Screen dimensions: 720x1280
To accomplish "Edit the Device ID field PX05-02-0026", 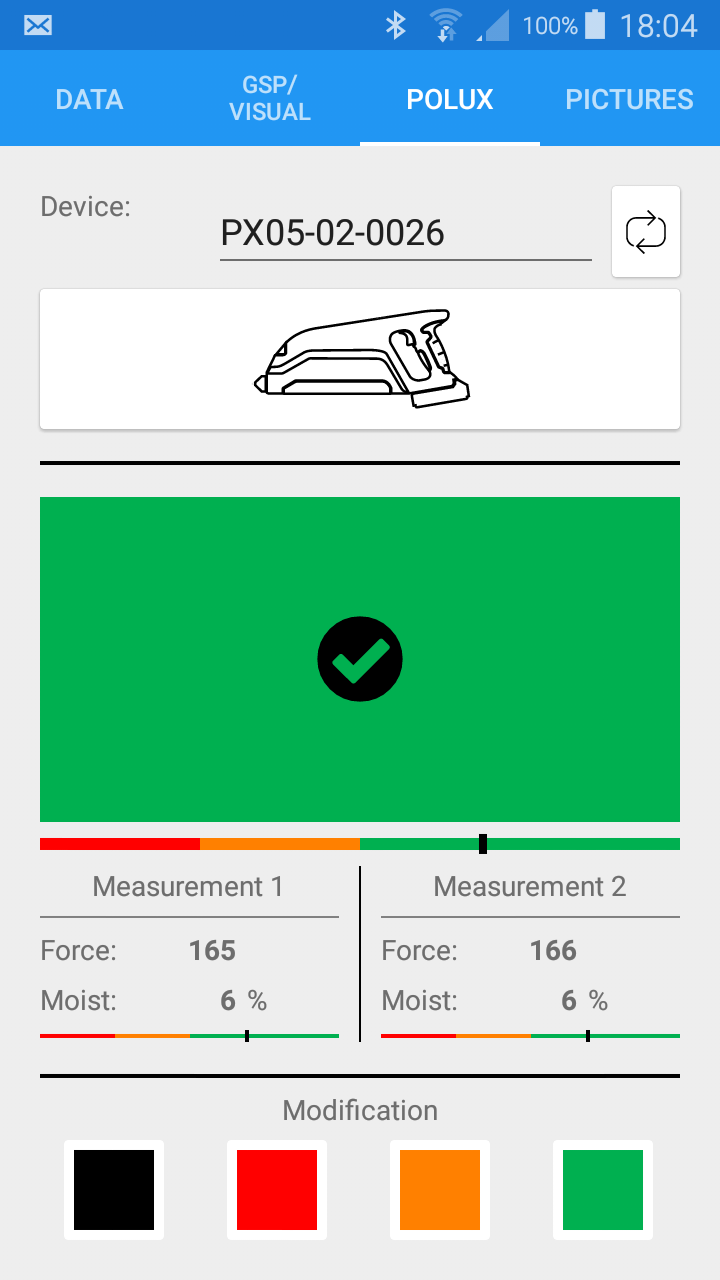I will (405, 233).
